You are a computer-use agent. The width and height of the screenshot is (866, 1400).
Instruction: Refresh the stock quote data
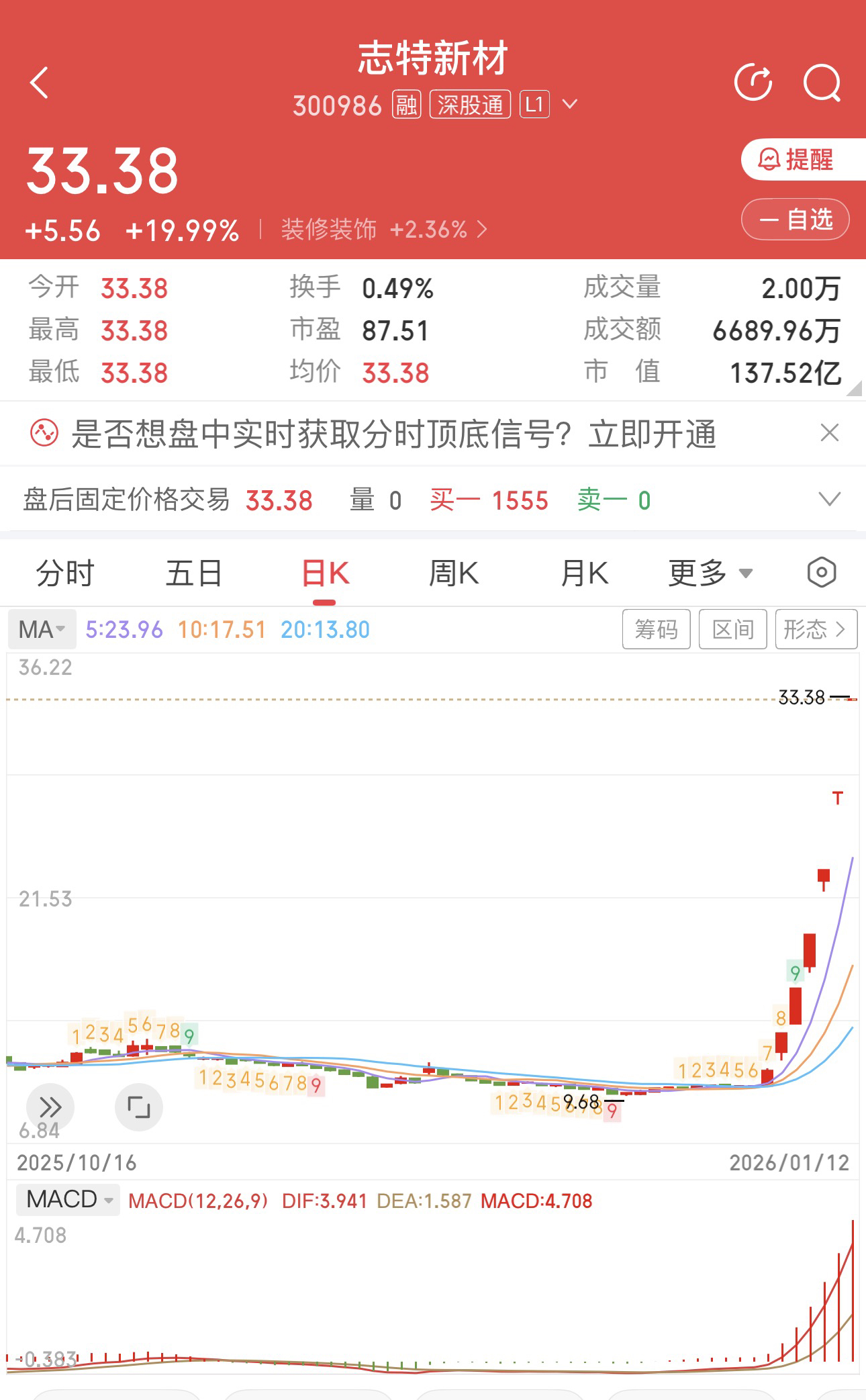click(x=753, y=83)
